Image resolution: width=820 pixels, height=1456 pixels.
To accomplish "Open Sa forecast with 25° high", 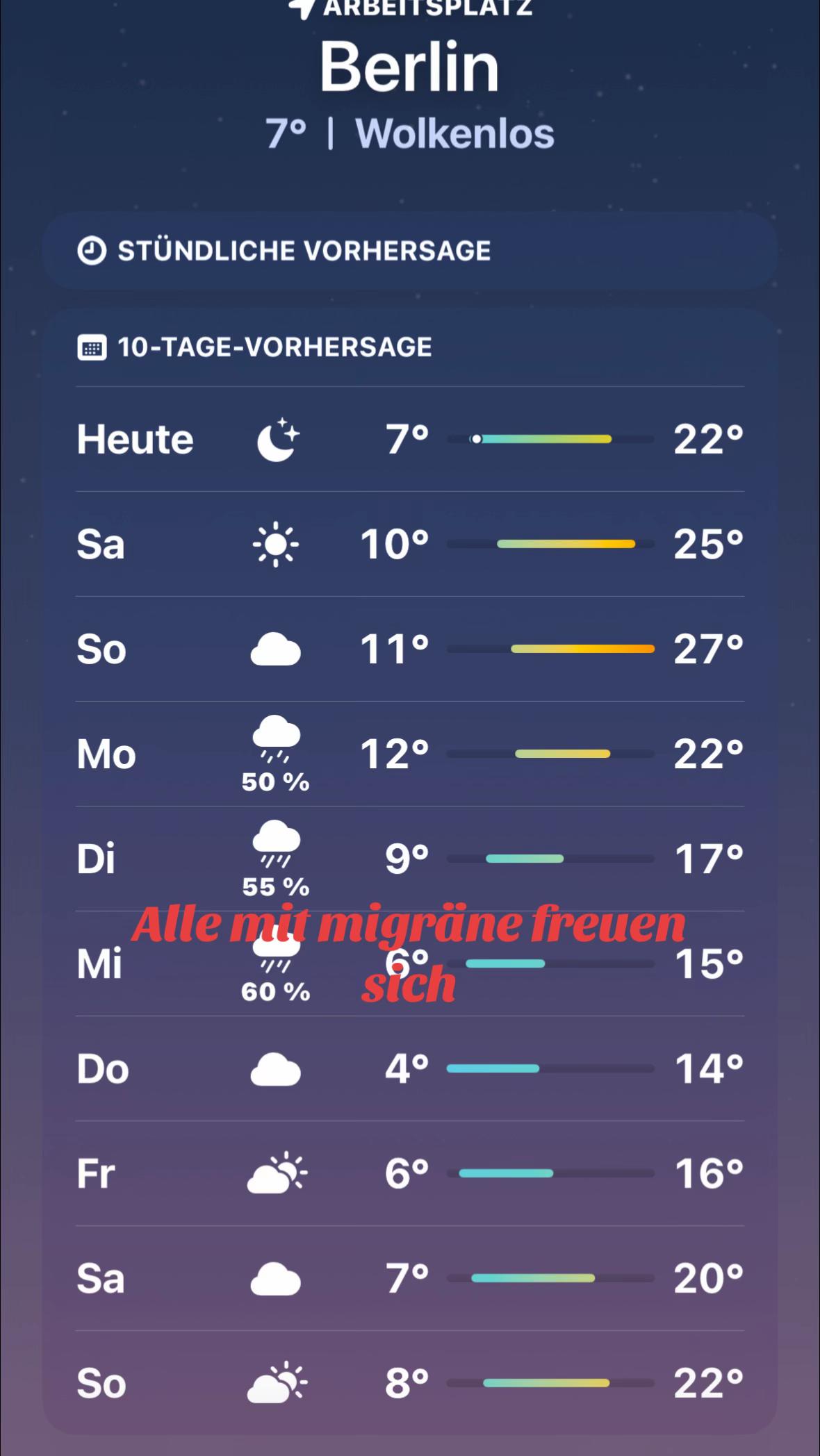I will tap(410, 544).
